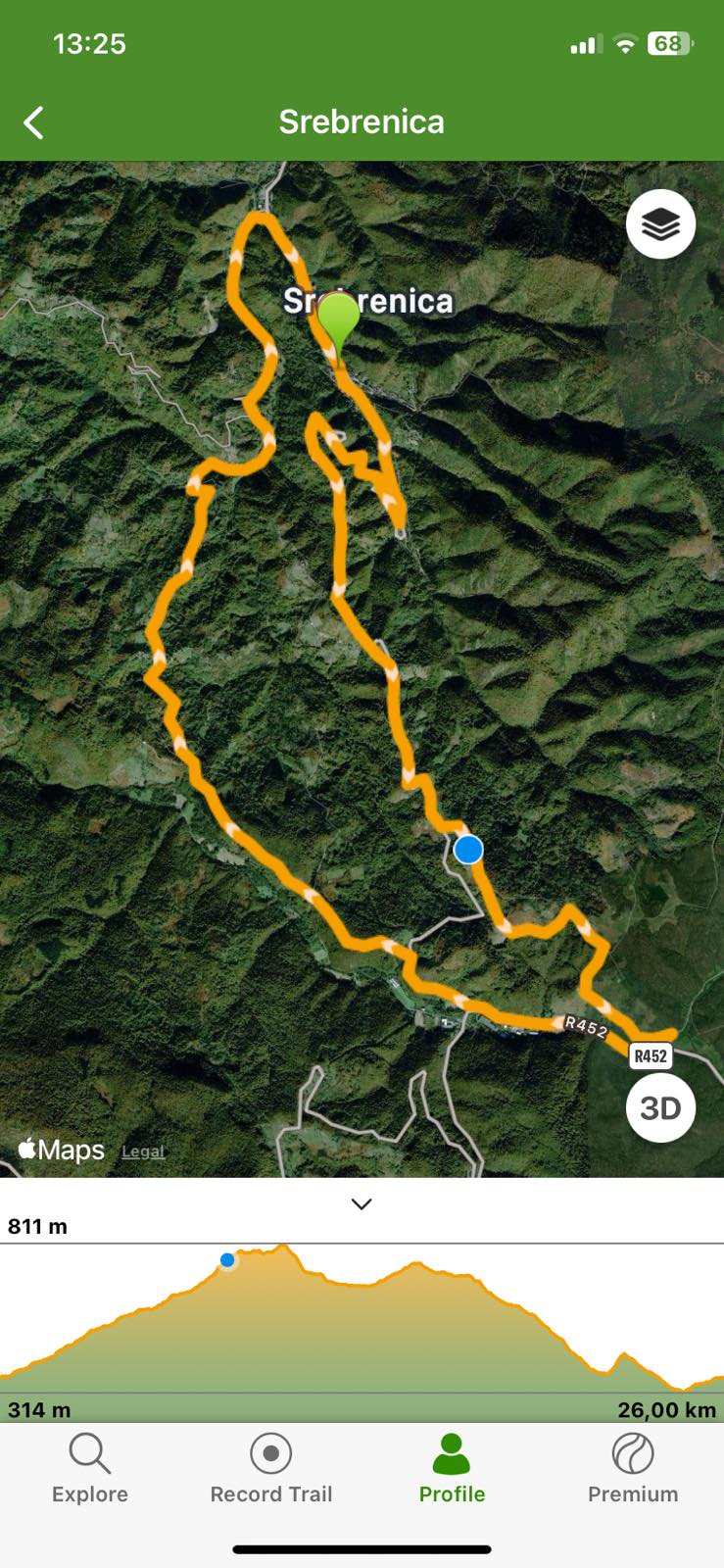Go to the Profile tab
Viewport: 724px width, 1568px height.
point(452,1468)
